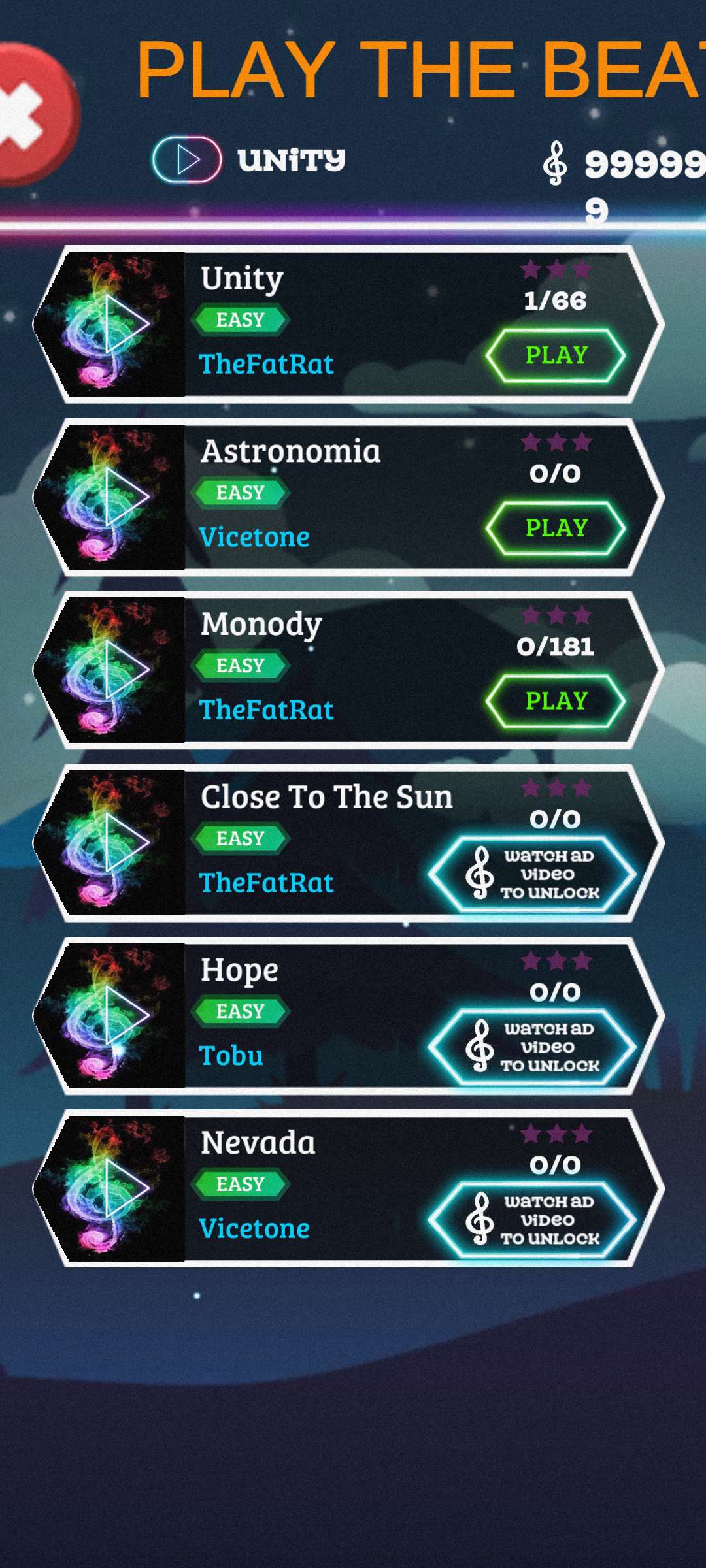Tap PLAY button for Unity

(x=556, y=355)
